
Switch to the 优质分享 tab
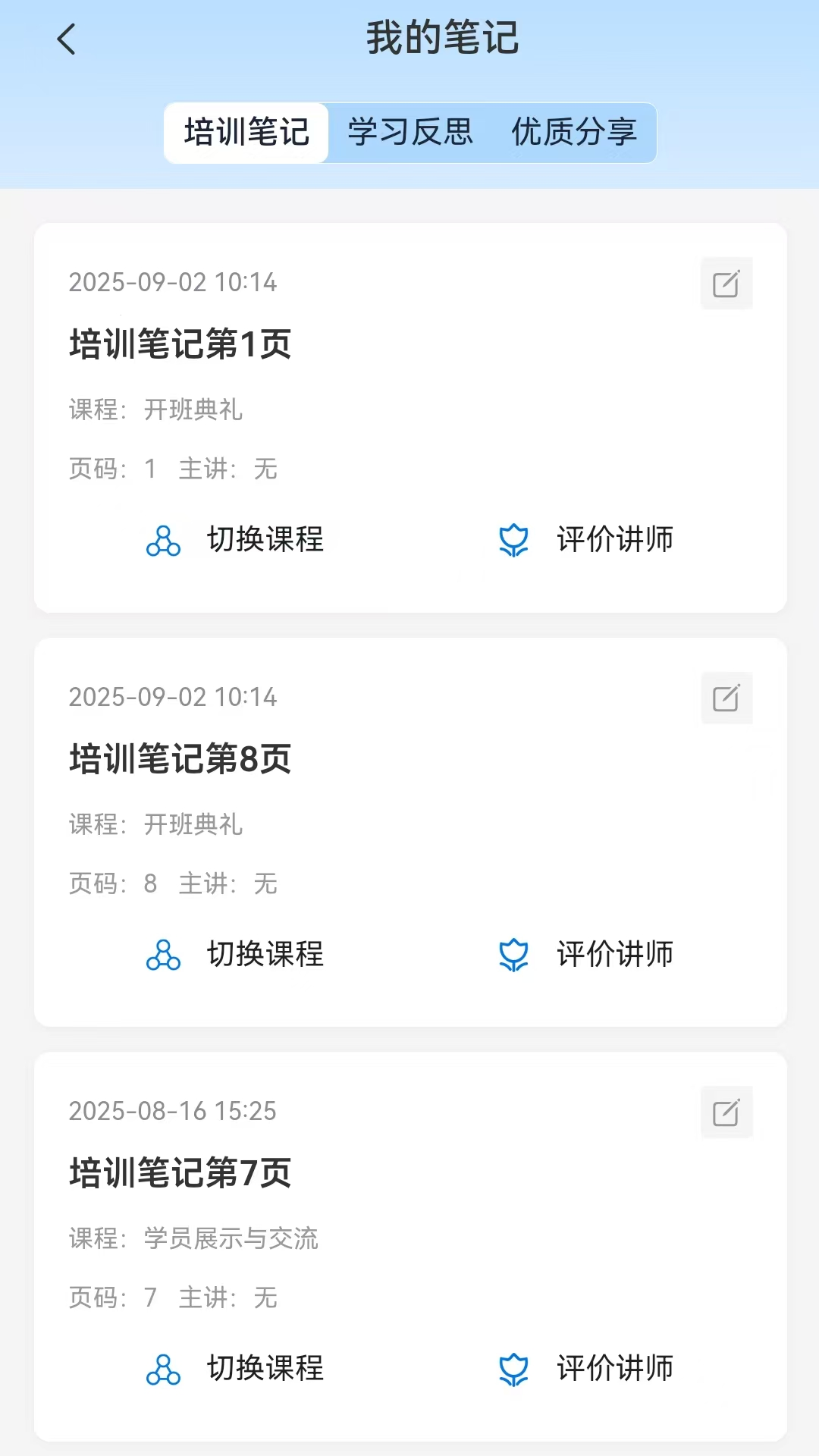[574, 133]
